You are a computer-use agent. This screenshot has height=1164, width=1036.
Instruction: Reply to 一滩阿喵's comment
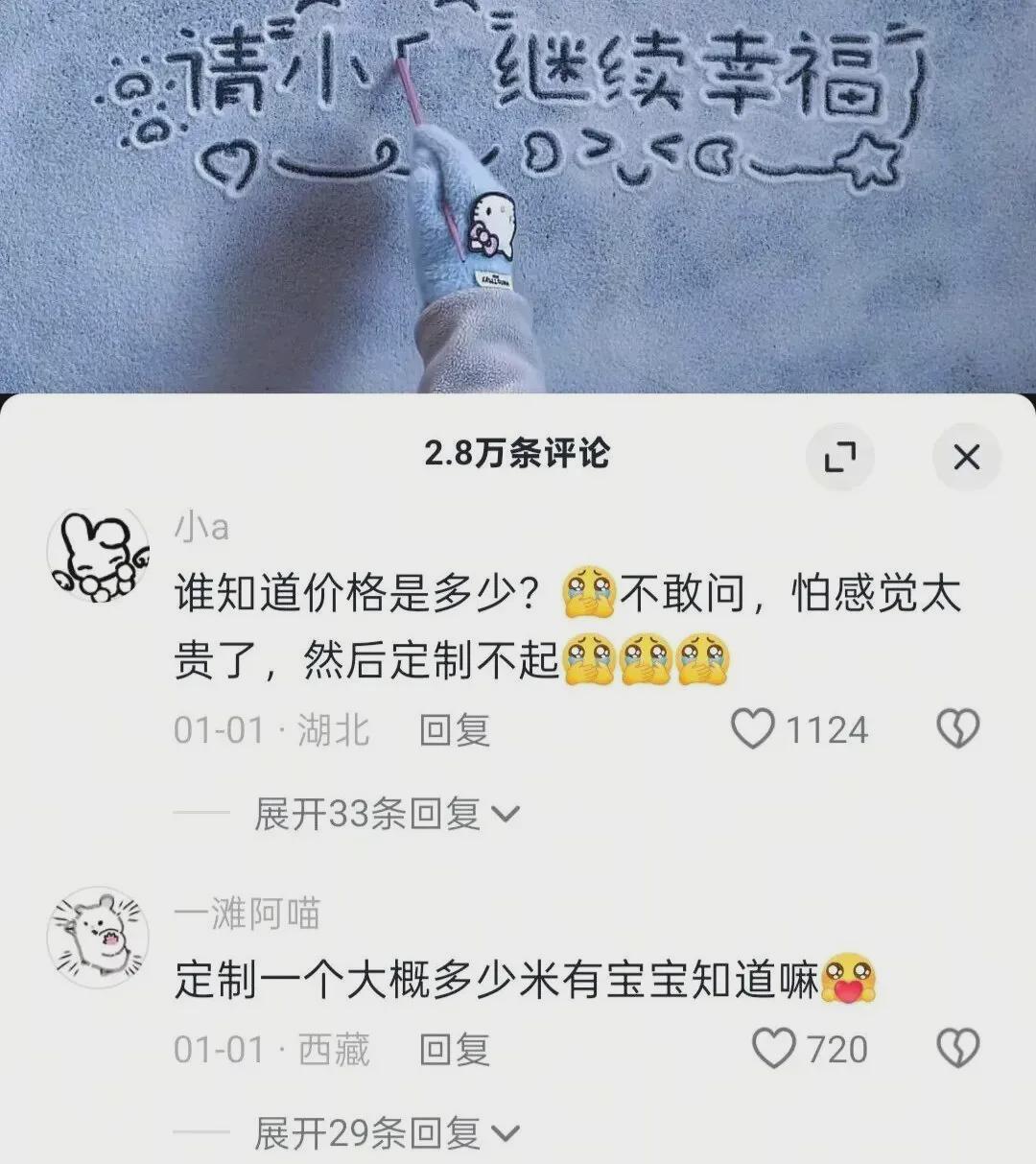click(x=455, y=1050)
